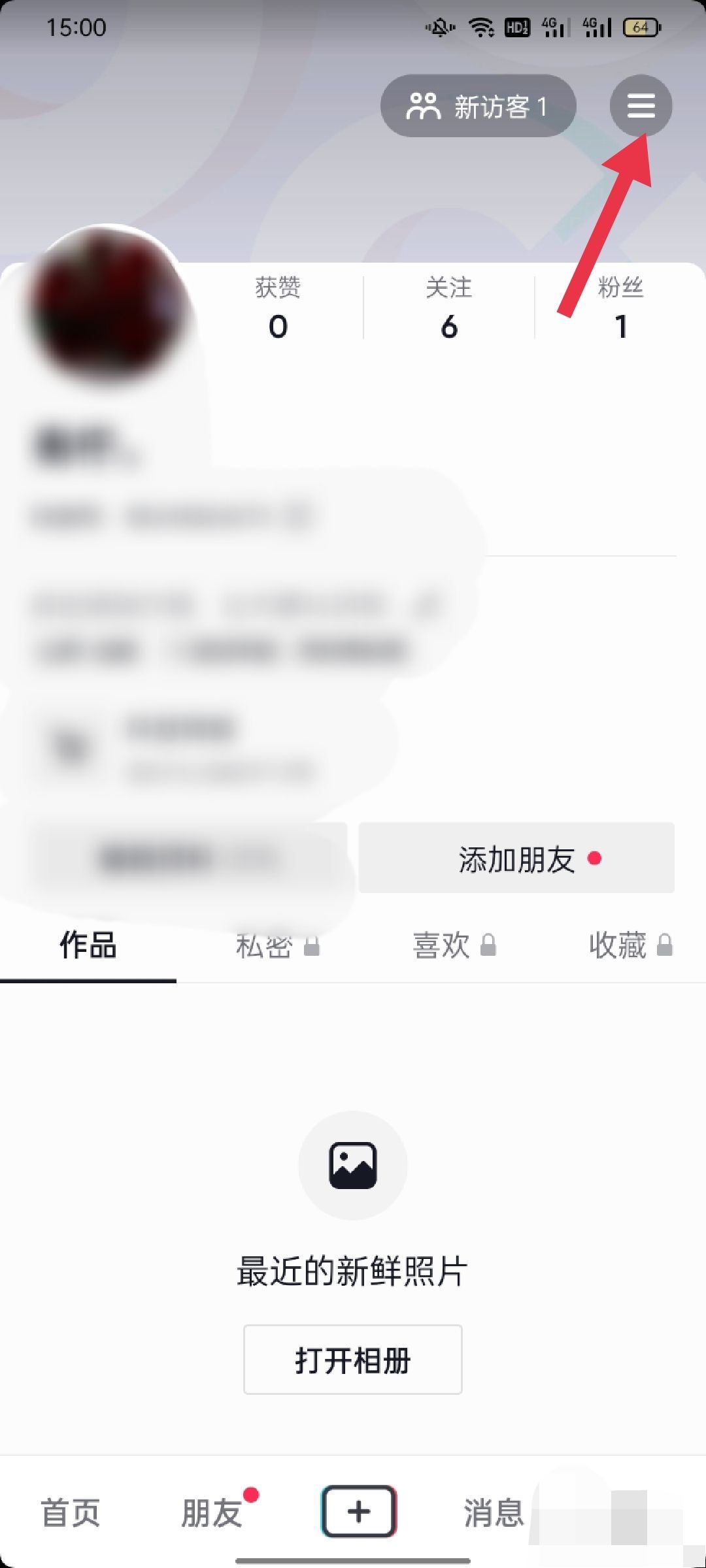The image size is (706, 1568).
Task: Switch to the 收藏 tab
Action: coord(618,945)
